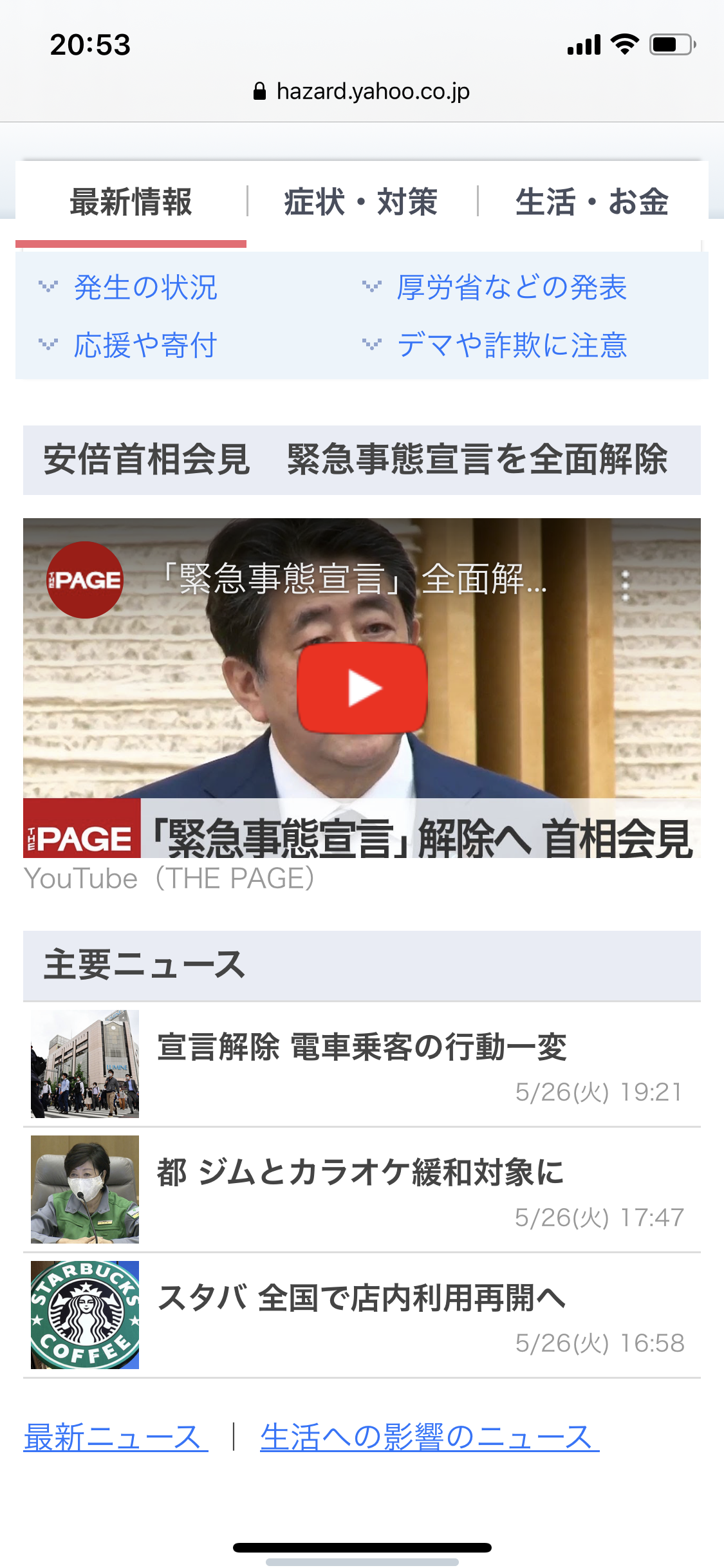Open the 最新ニュース link
Viewport: 724px width, 1568px height.
click(x=115, y=1437)
